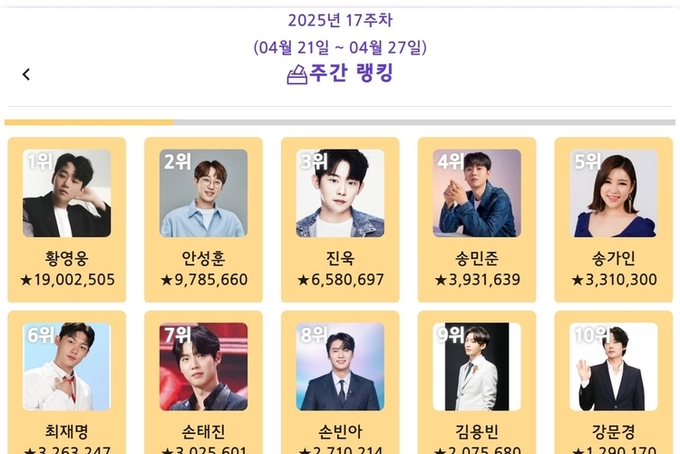Go back using the back arrow
Image resolution: width=680 pixels, height=454 pixels.
(x=26, y=74)
